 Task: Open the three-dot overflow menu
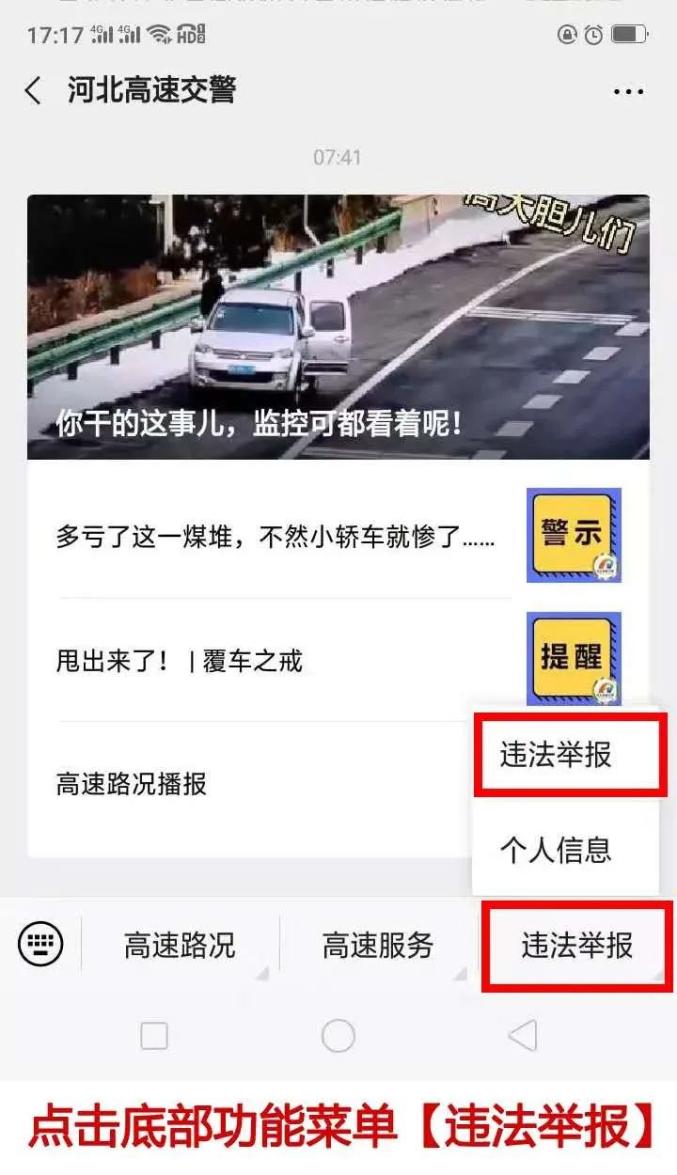coord(628,92)
